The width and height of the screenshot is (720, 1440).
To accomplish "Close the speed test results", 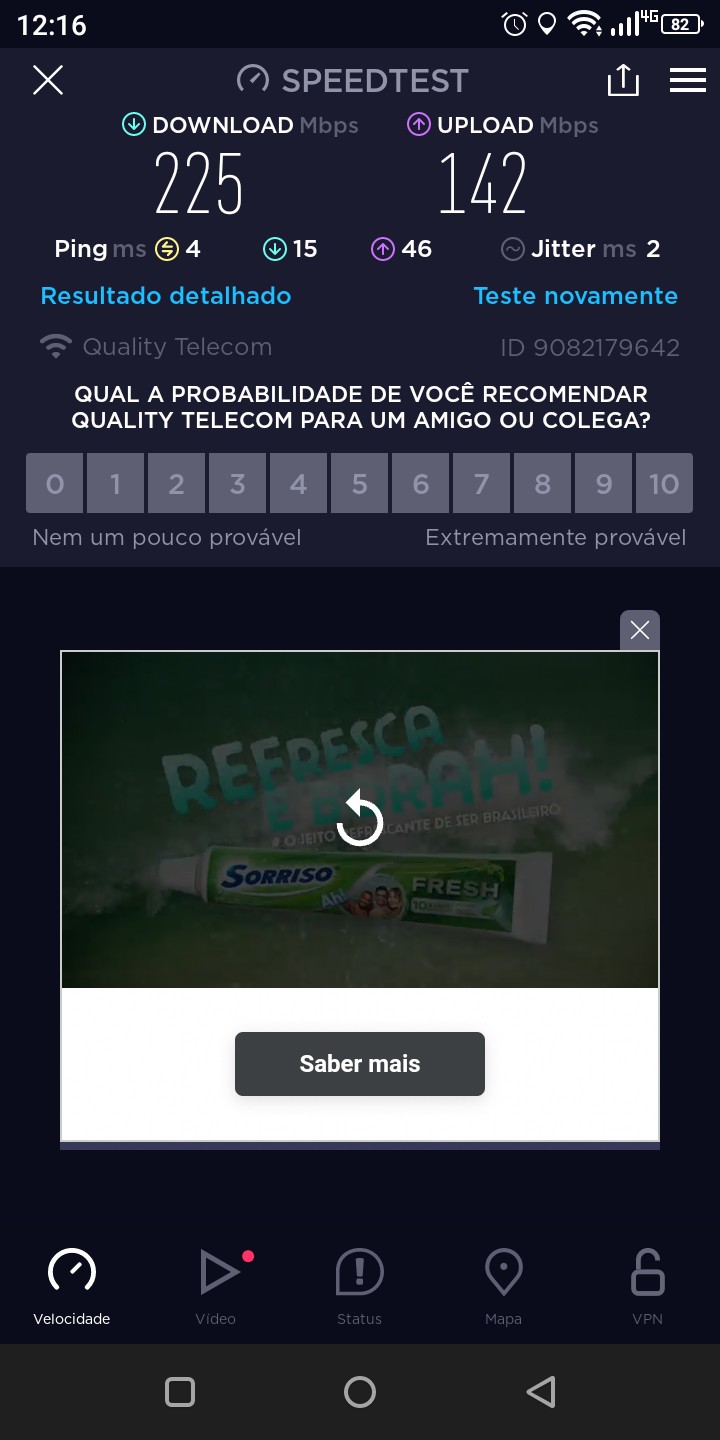I will coord(48,80).
